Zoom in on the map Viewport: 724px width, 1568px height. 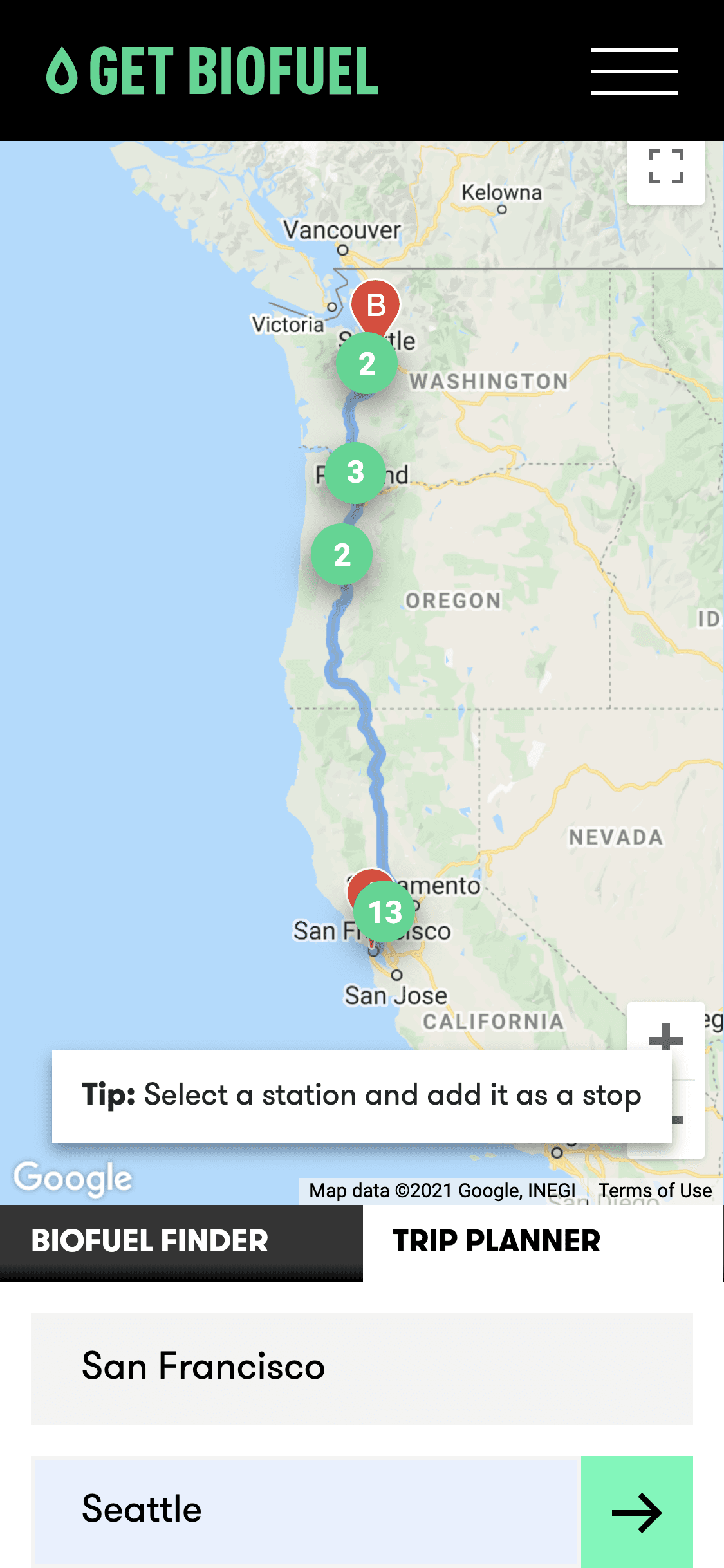pyautogui.click(x=665, y=1038)
